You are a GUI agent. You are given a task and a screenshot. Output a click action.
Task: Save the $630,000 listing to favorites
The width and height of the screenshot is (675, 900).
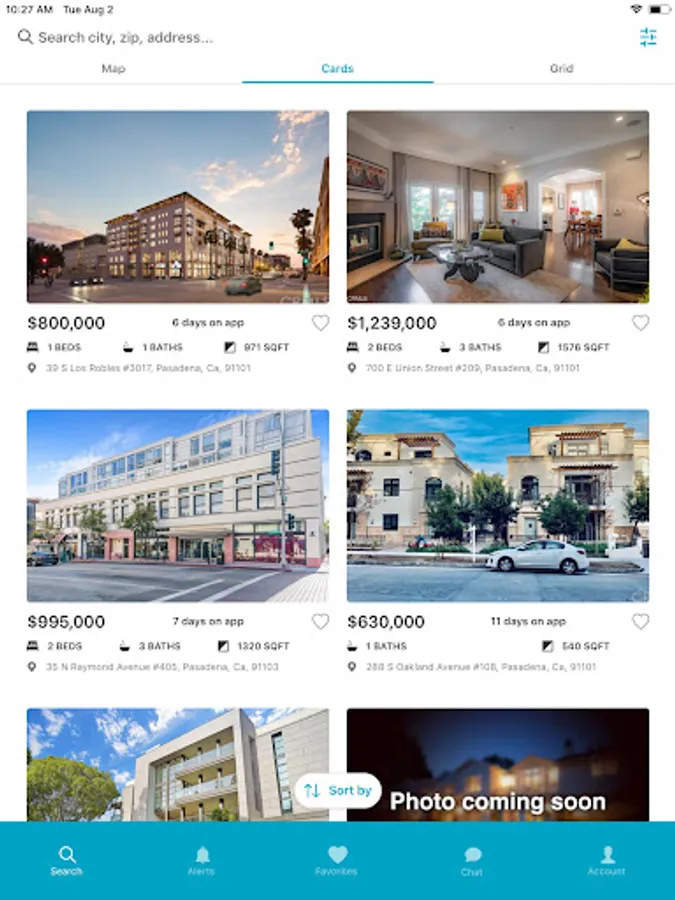point(641,622)
